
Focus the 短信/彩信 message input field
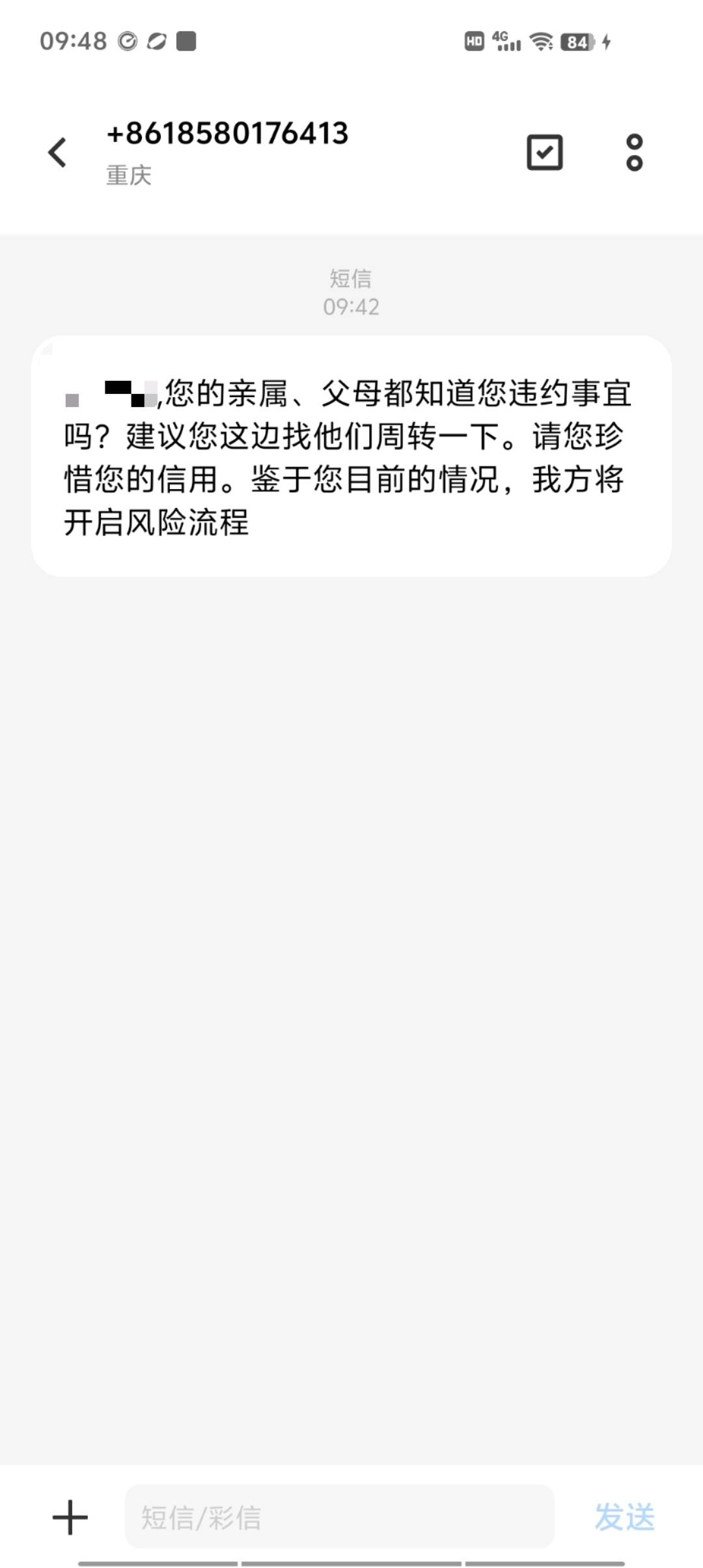coord(339,1517)
